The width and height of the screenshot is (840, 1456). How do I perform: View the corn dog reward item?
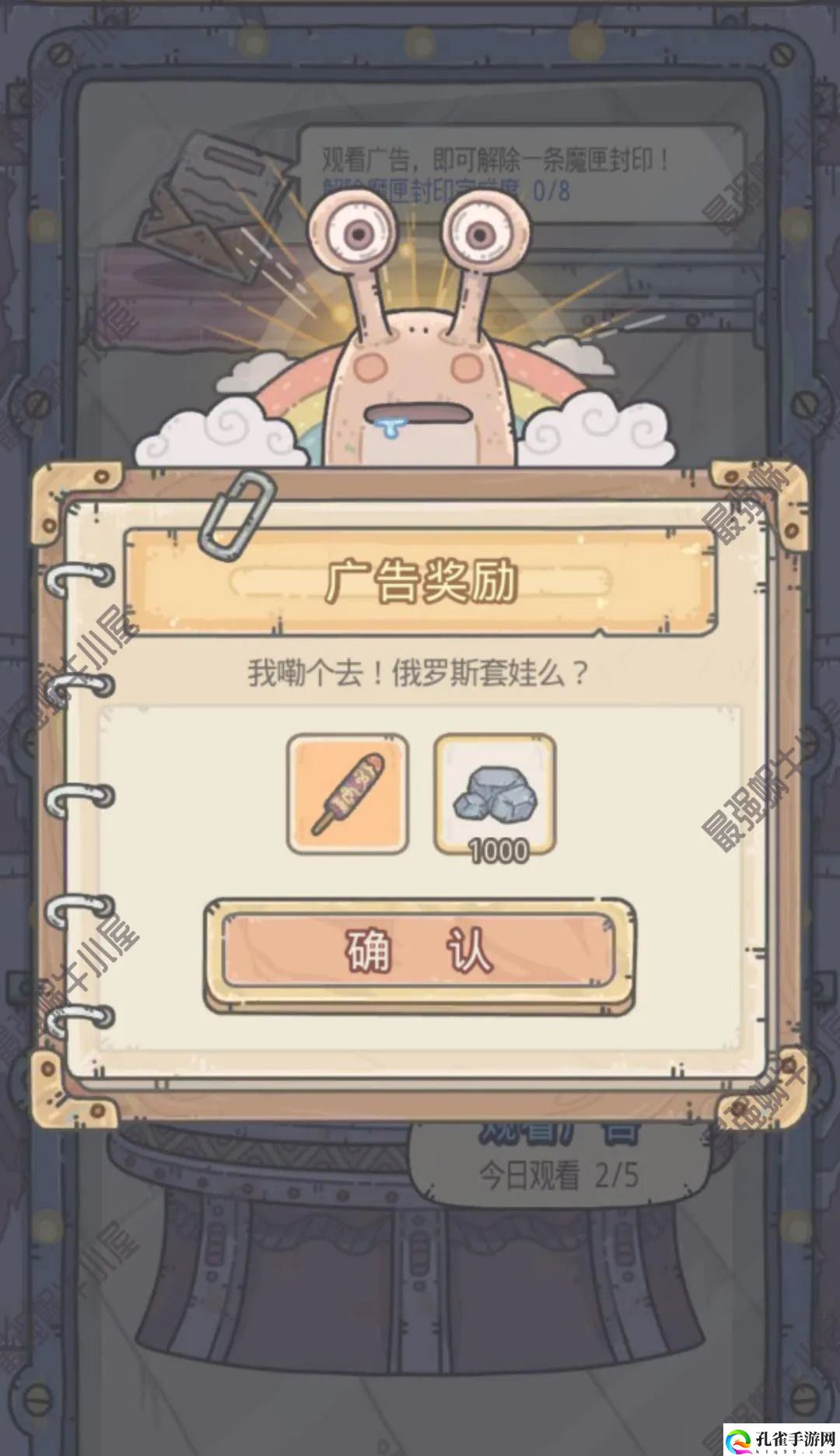coord(347,793)
